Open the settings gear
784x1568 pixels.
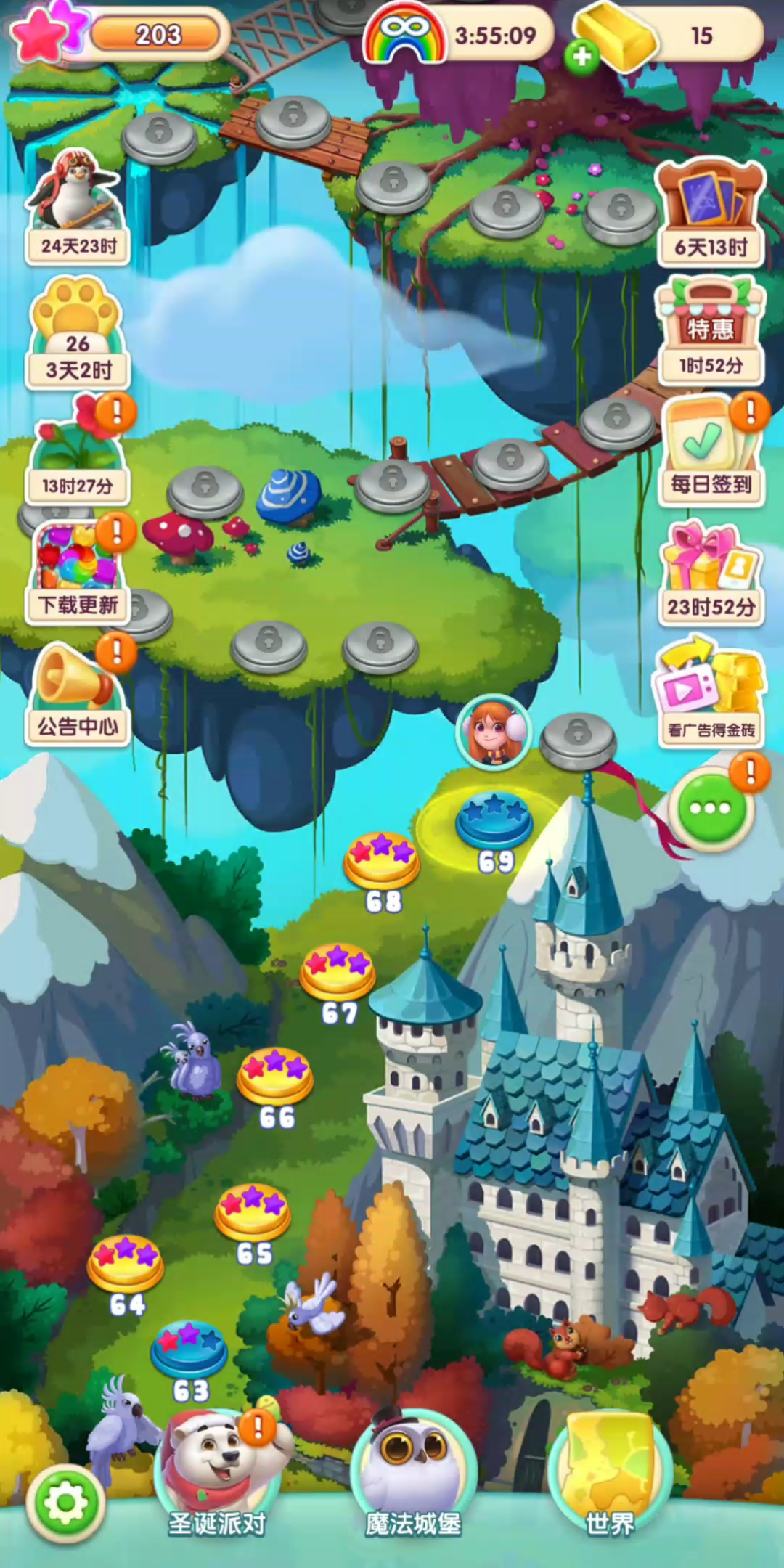(x=66, y=1503)
